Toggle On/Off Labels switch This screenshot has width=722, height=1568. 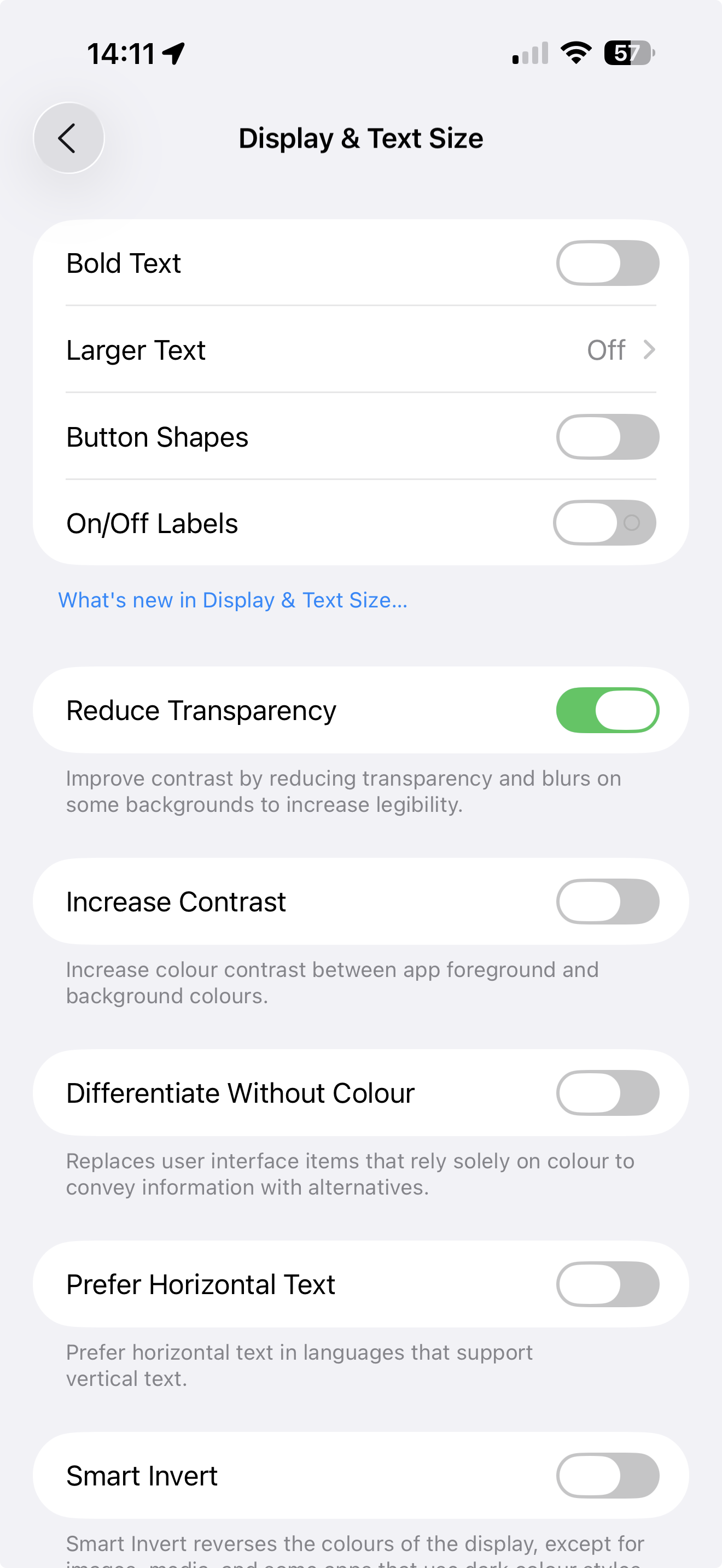(x=604, y=523)
